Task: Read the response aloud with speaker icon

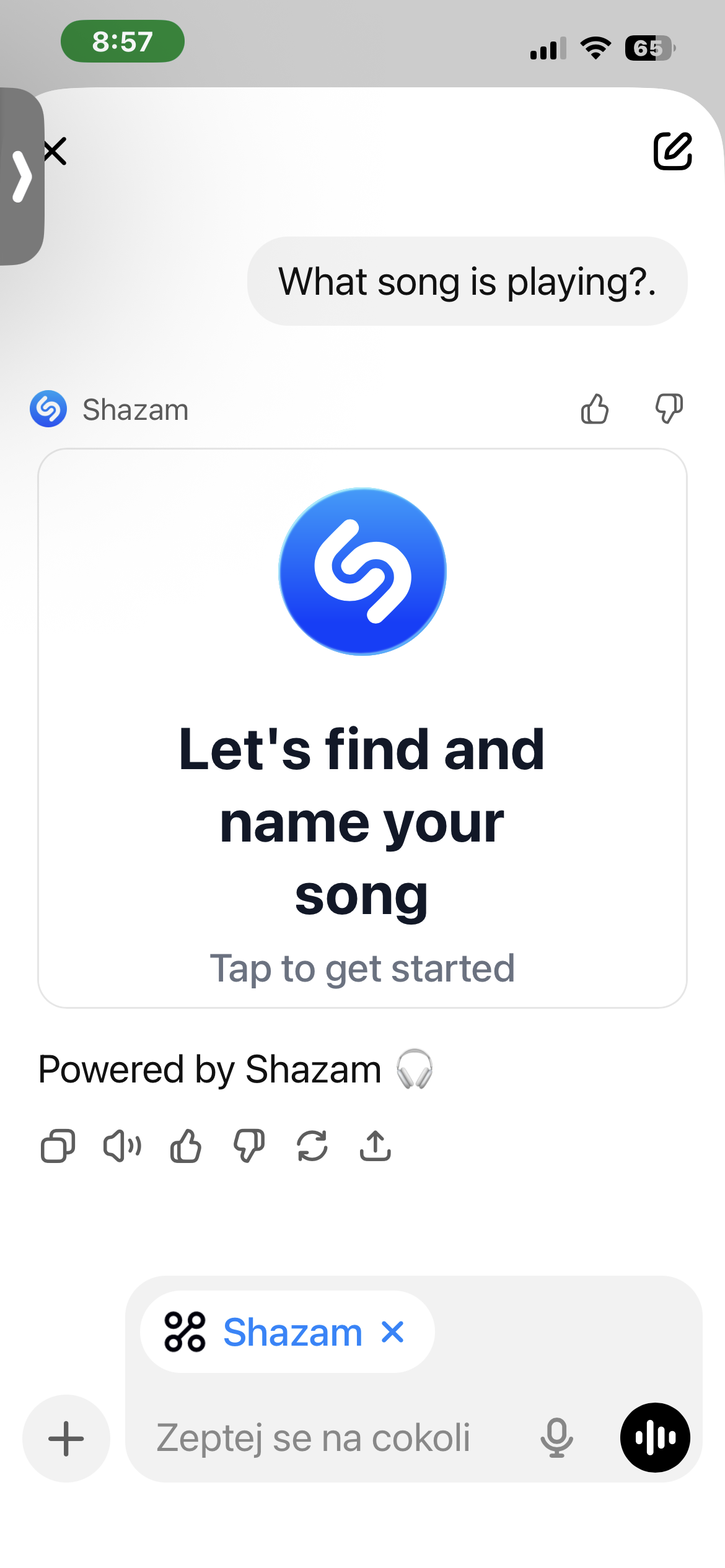Action: (122, 1146)
